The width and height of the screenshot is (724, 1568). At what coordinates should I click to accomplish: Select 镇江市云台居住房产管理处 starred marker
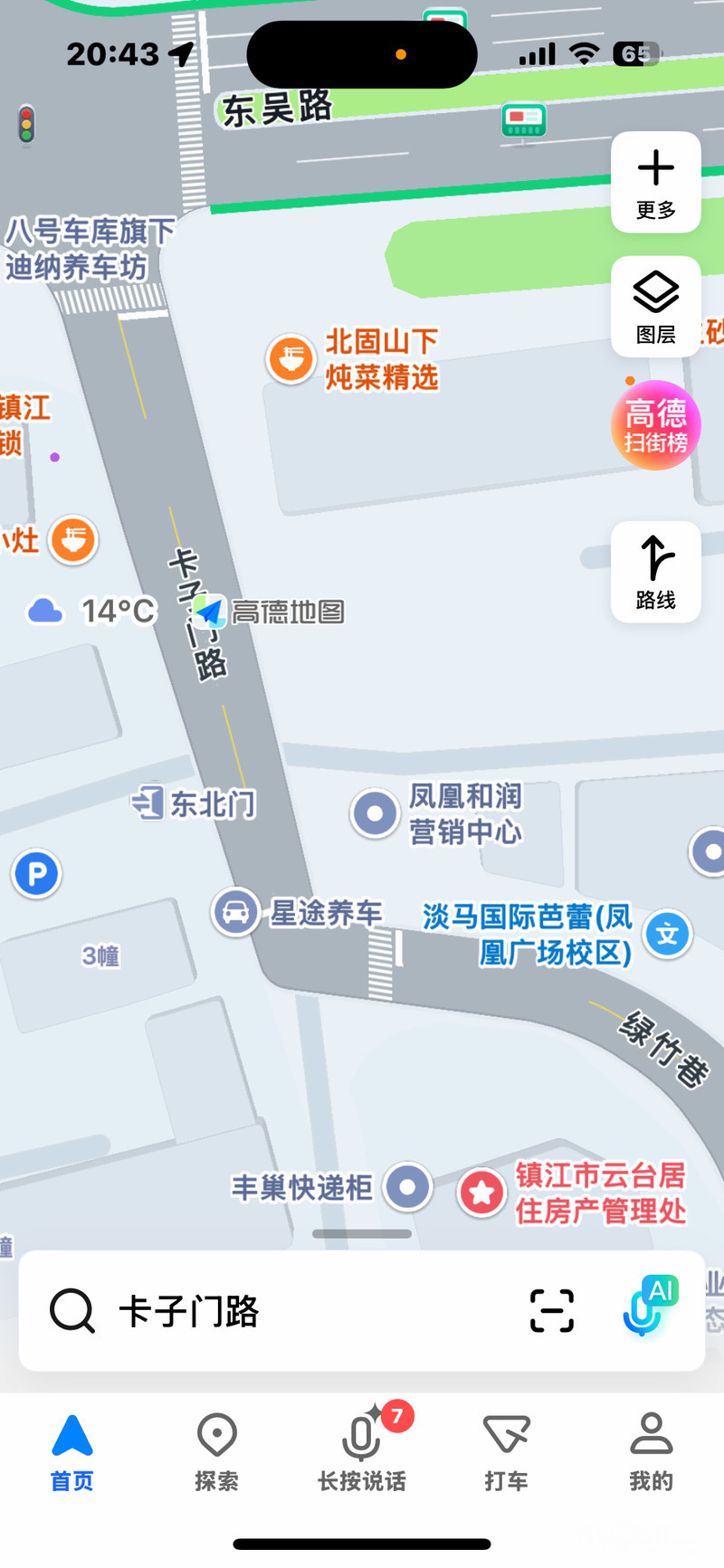(481, 1193)
